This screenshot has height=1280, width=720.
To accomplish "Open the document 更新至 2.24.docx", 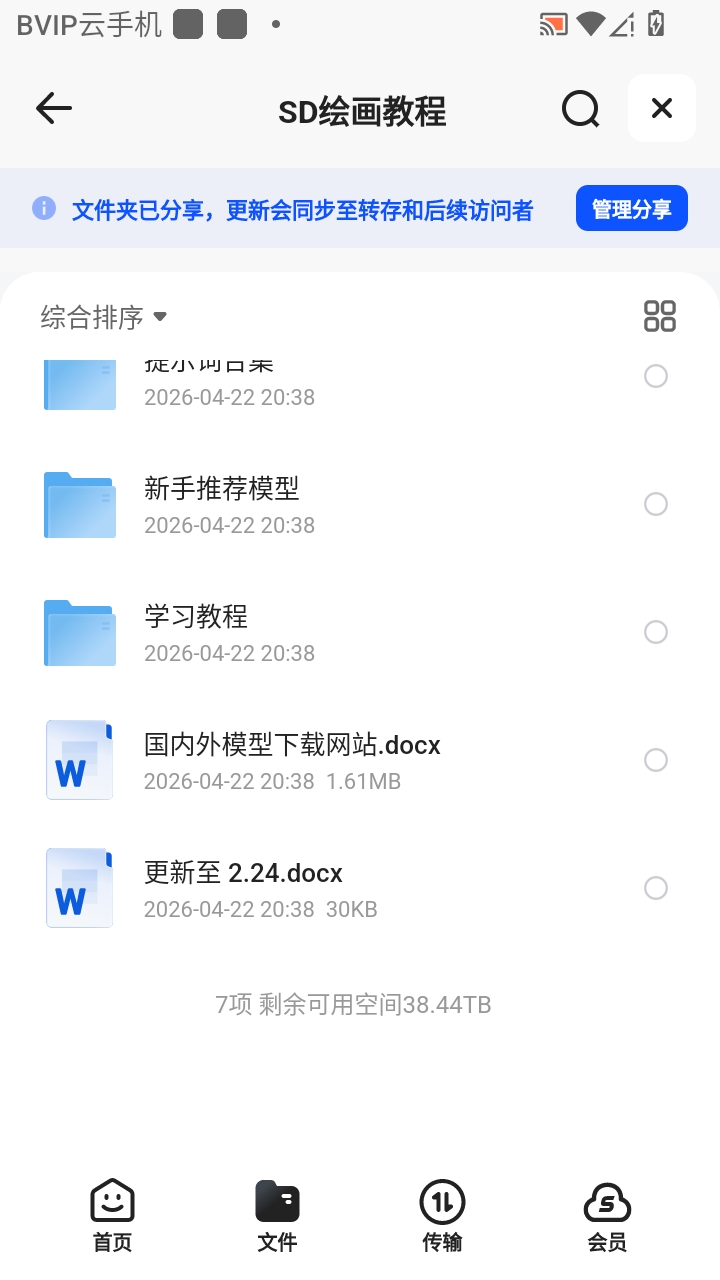I will click(x=244, y=872).
